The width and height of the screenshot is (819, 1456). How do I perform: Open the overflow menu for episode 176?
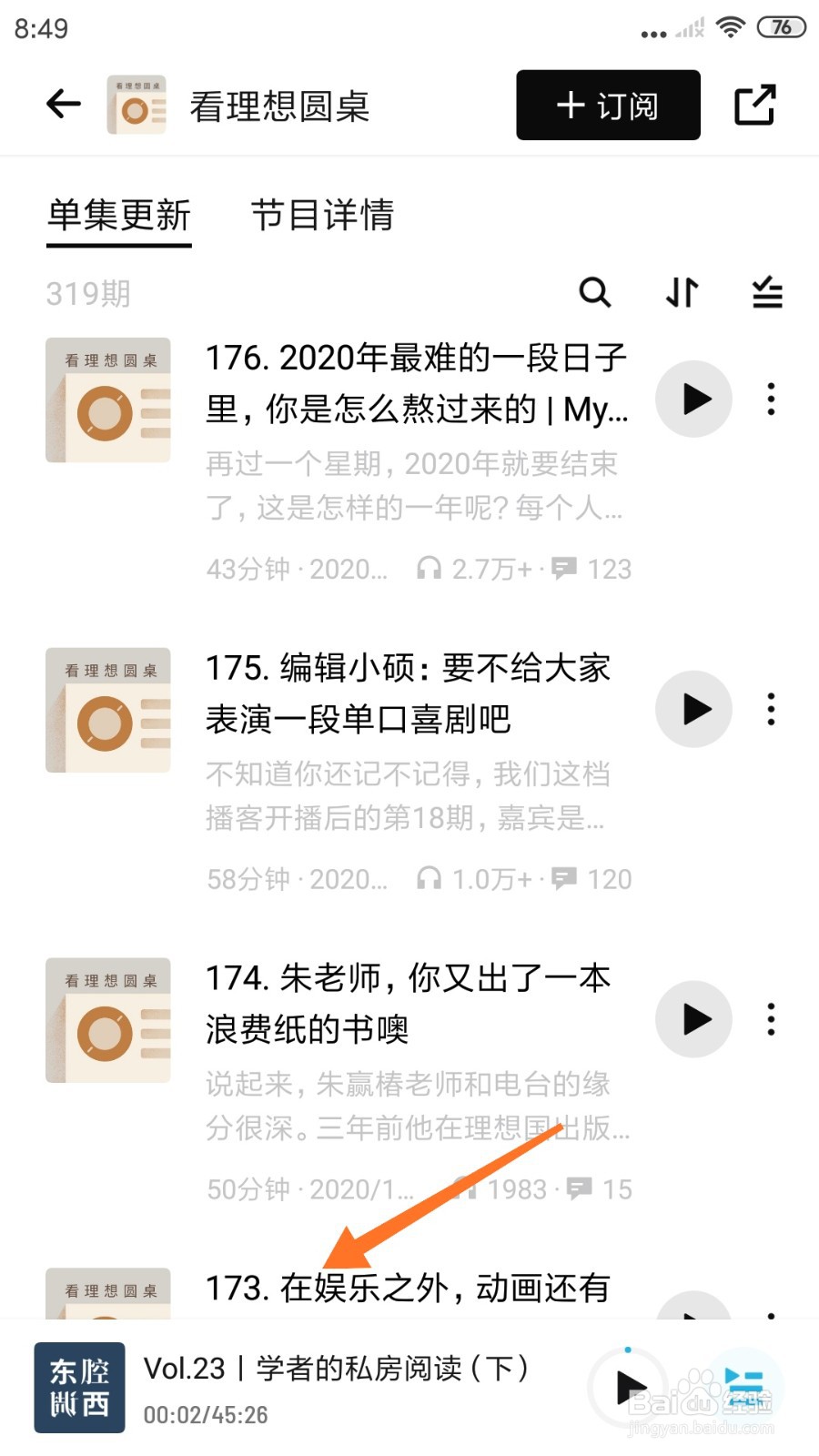tap(771, 399)
